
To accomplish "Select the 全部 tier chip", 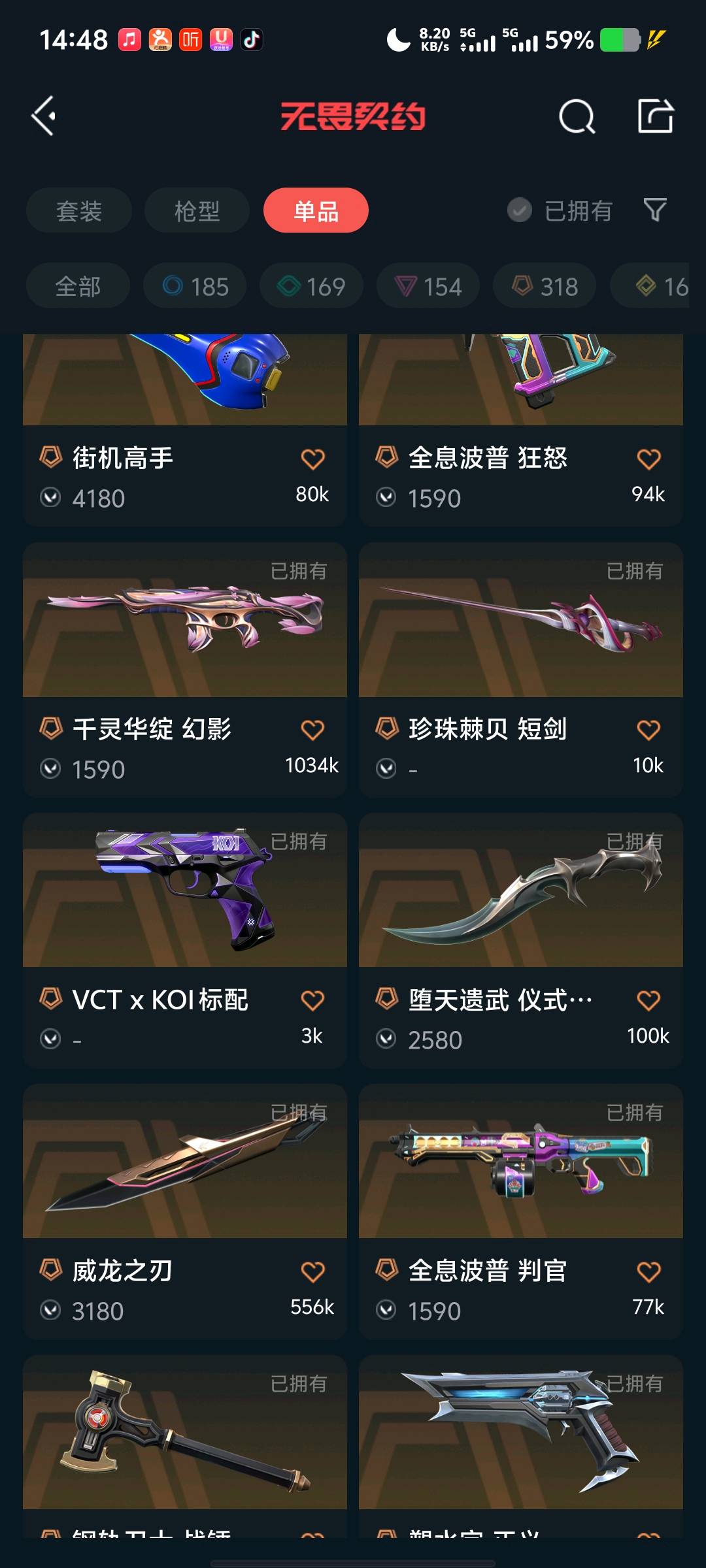I will [78, 286].
